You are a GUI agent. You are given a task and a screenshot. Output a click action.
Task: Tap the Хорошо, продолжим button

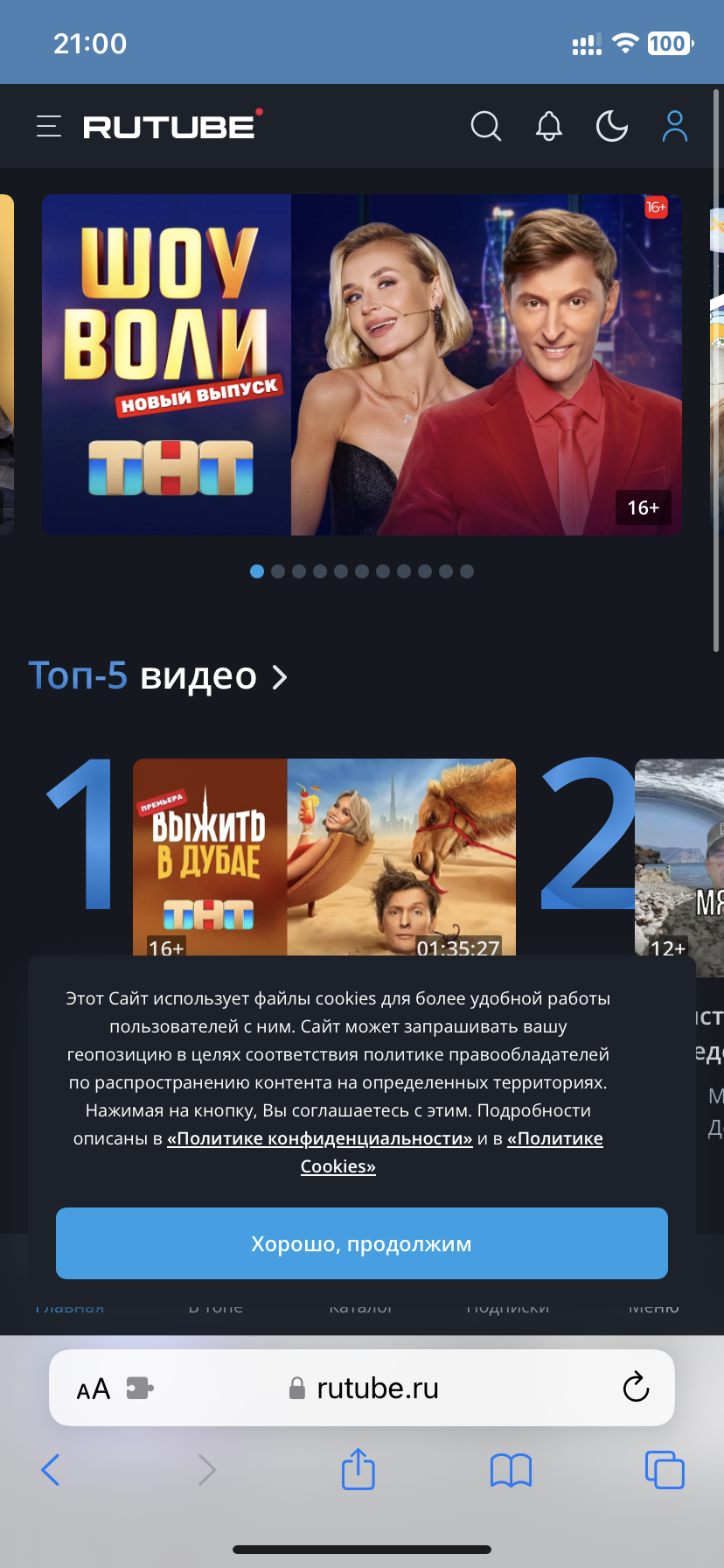[361, 1243]
